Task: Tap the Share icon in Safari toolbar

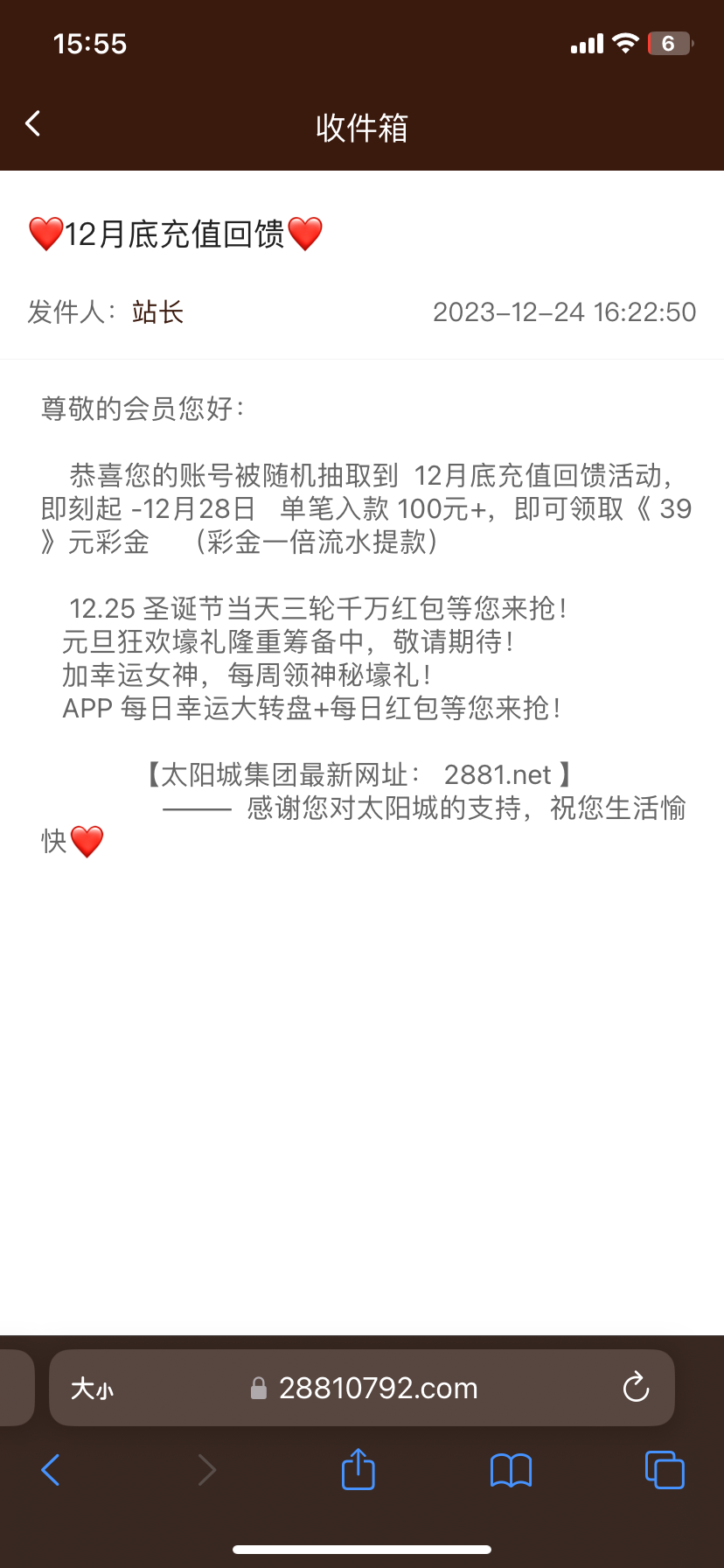Action: (357, 1470)
